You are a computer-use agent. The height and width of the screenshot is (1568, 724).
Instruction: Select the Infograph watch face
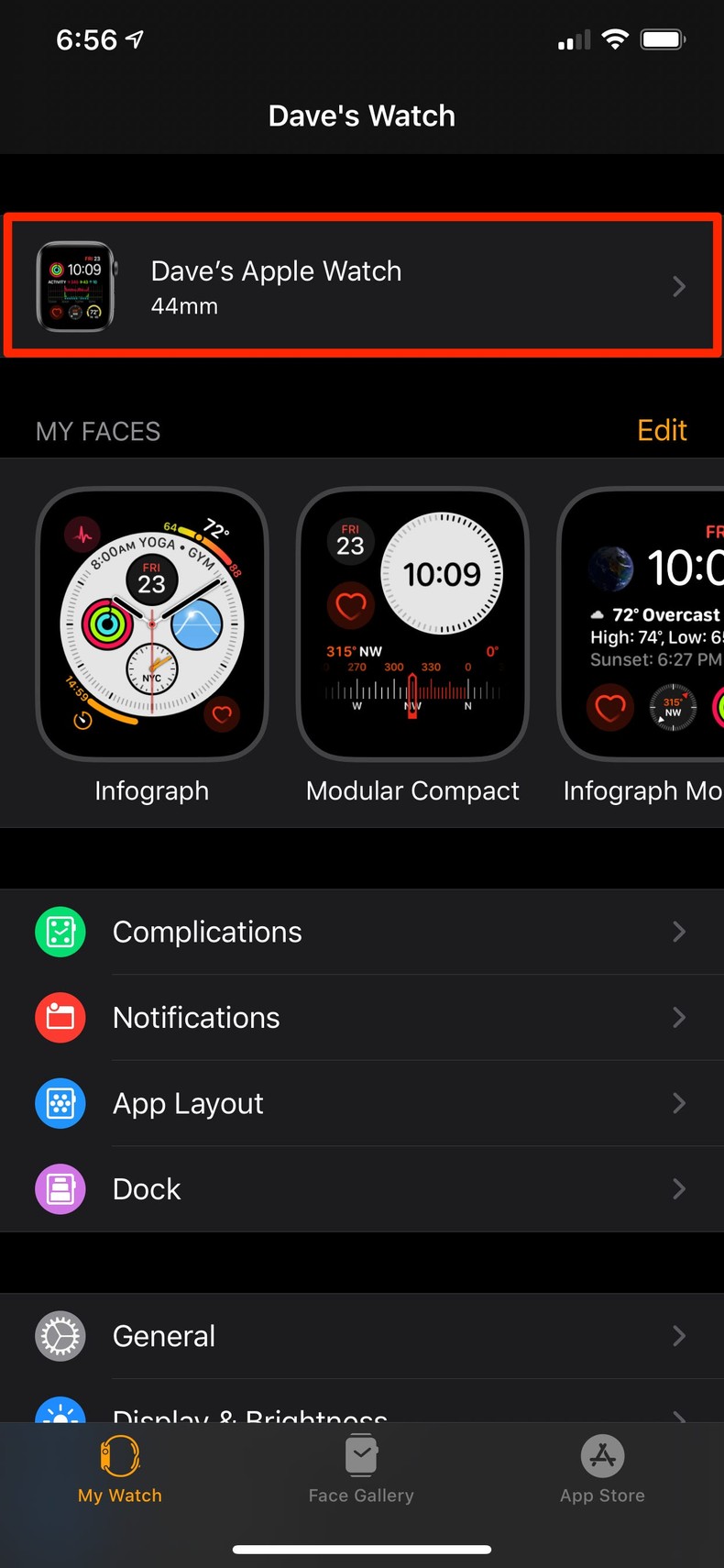pos(152,624)
